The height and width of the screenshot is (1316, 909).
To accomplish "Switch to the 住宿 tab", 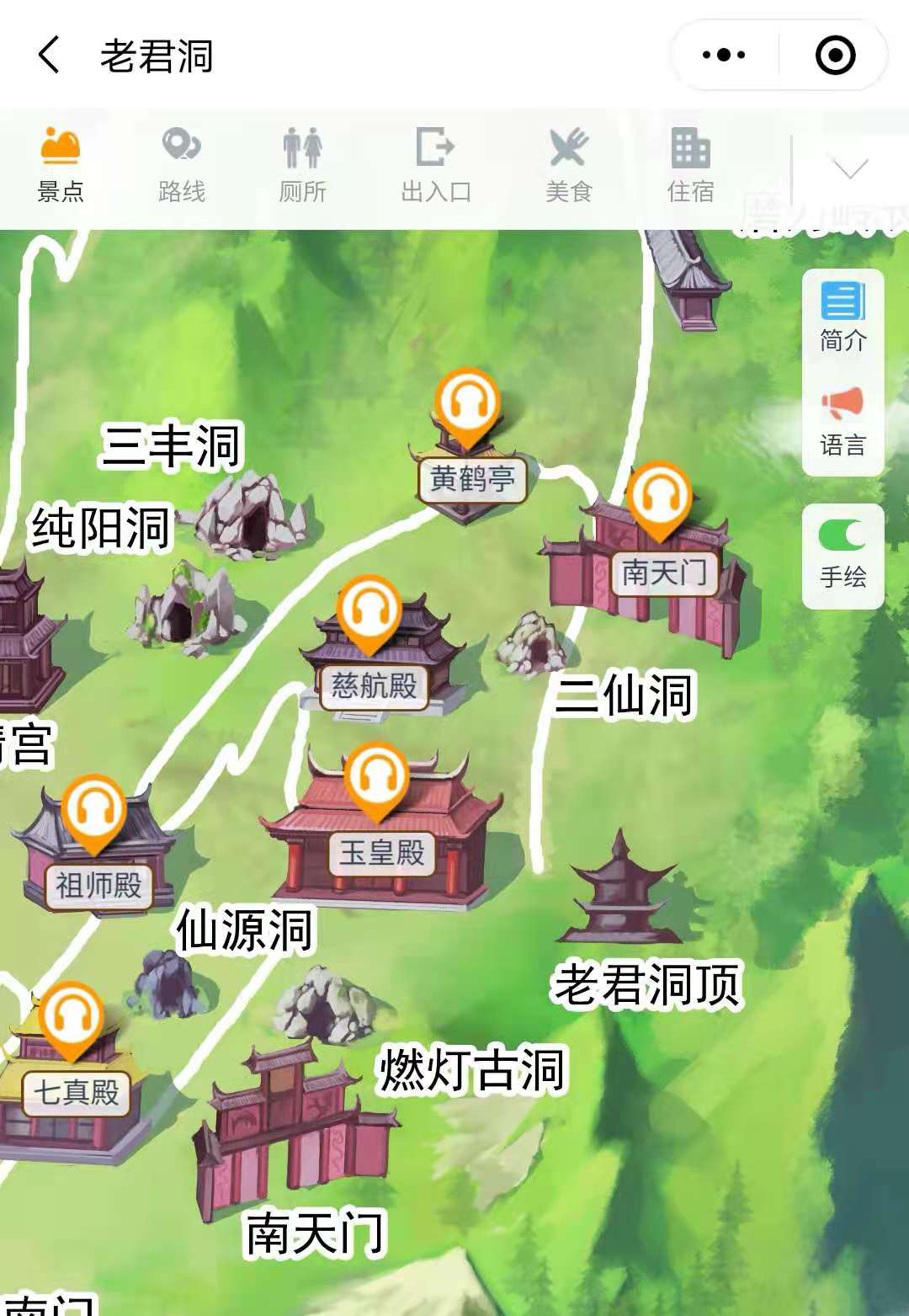I will 690,166.
